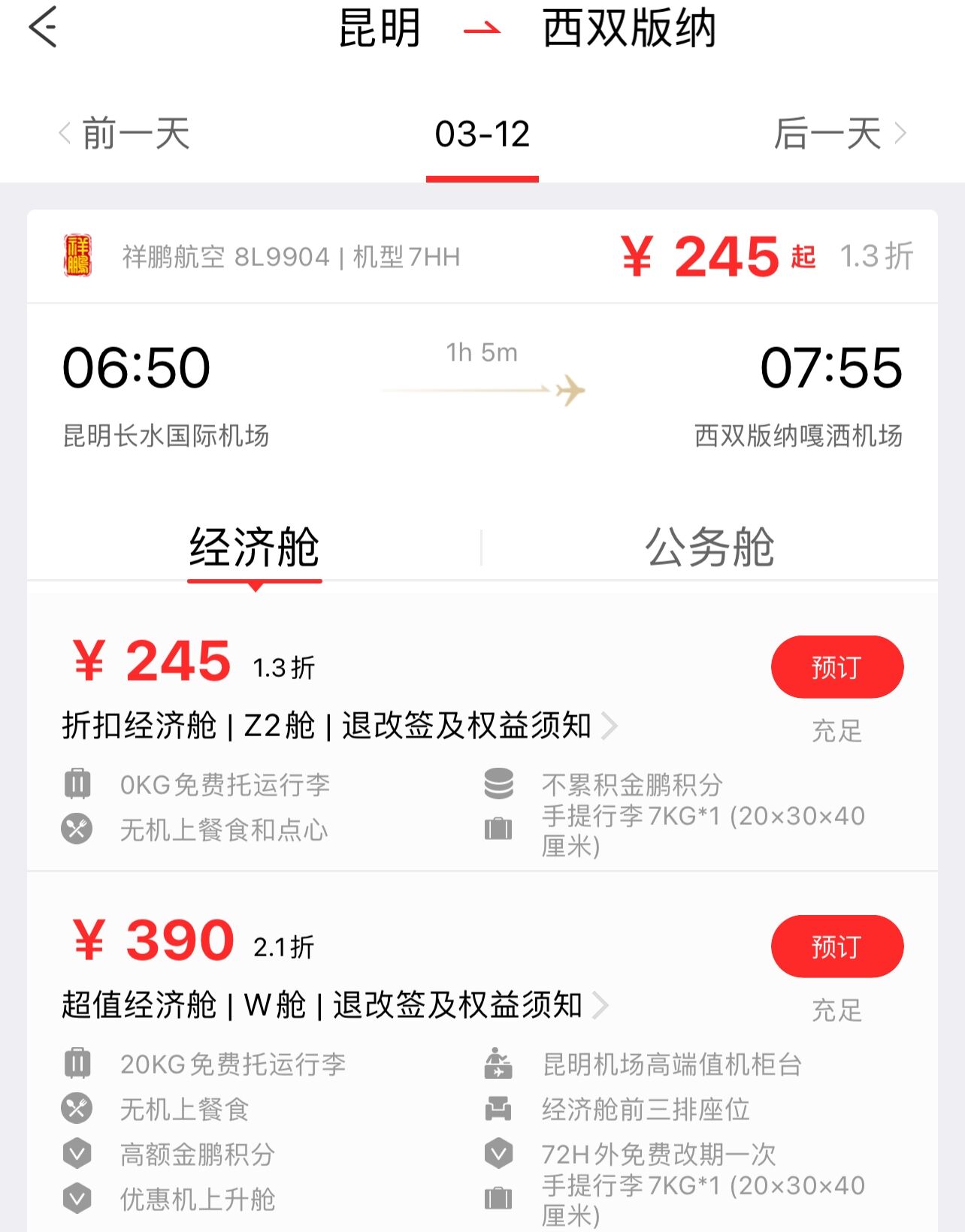
Task: Select the 03-12 date tab
Action: pyautogui.click(x=482, y=135)
